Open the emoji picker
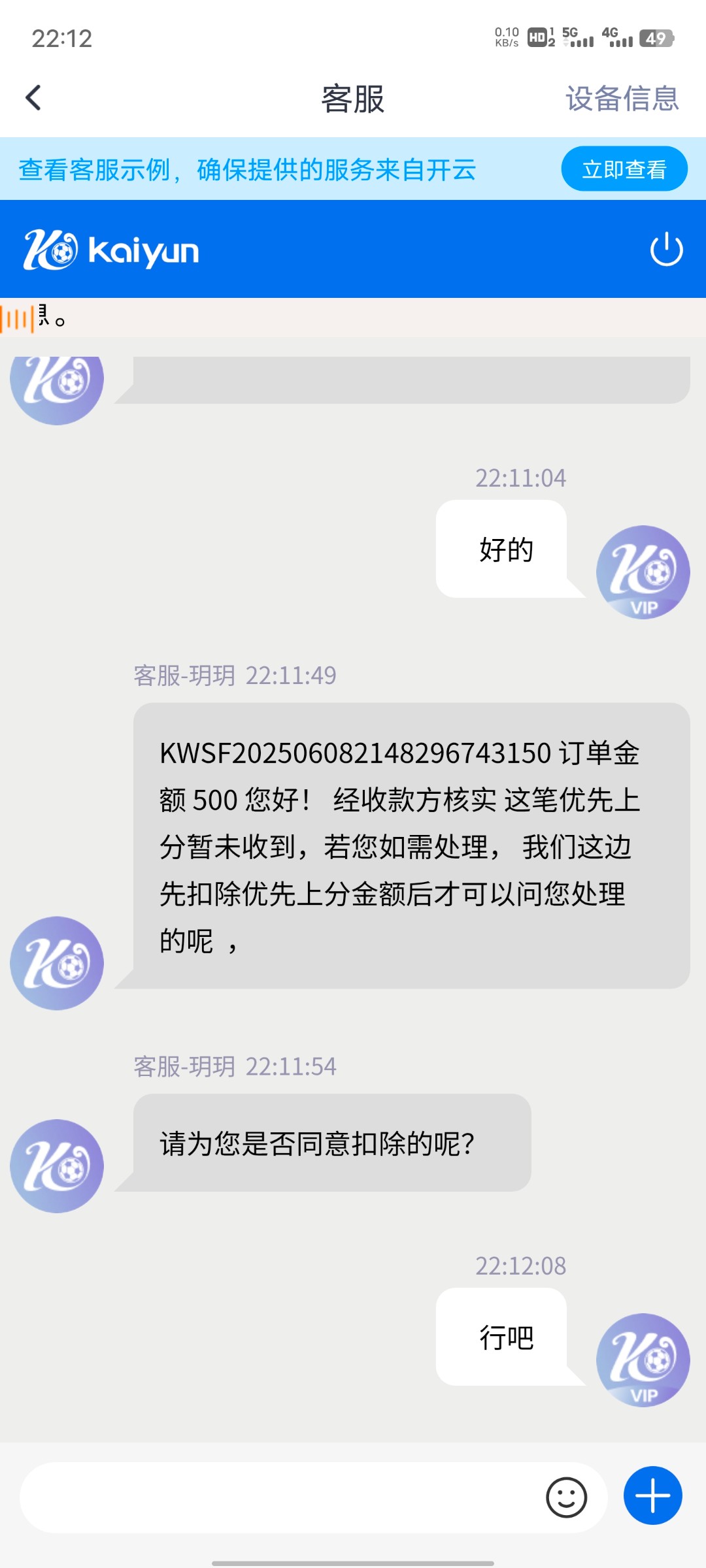Viewport: 706px width, 1568px height. point(566,1497)
